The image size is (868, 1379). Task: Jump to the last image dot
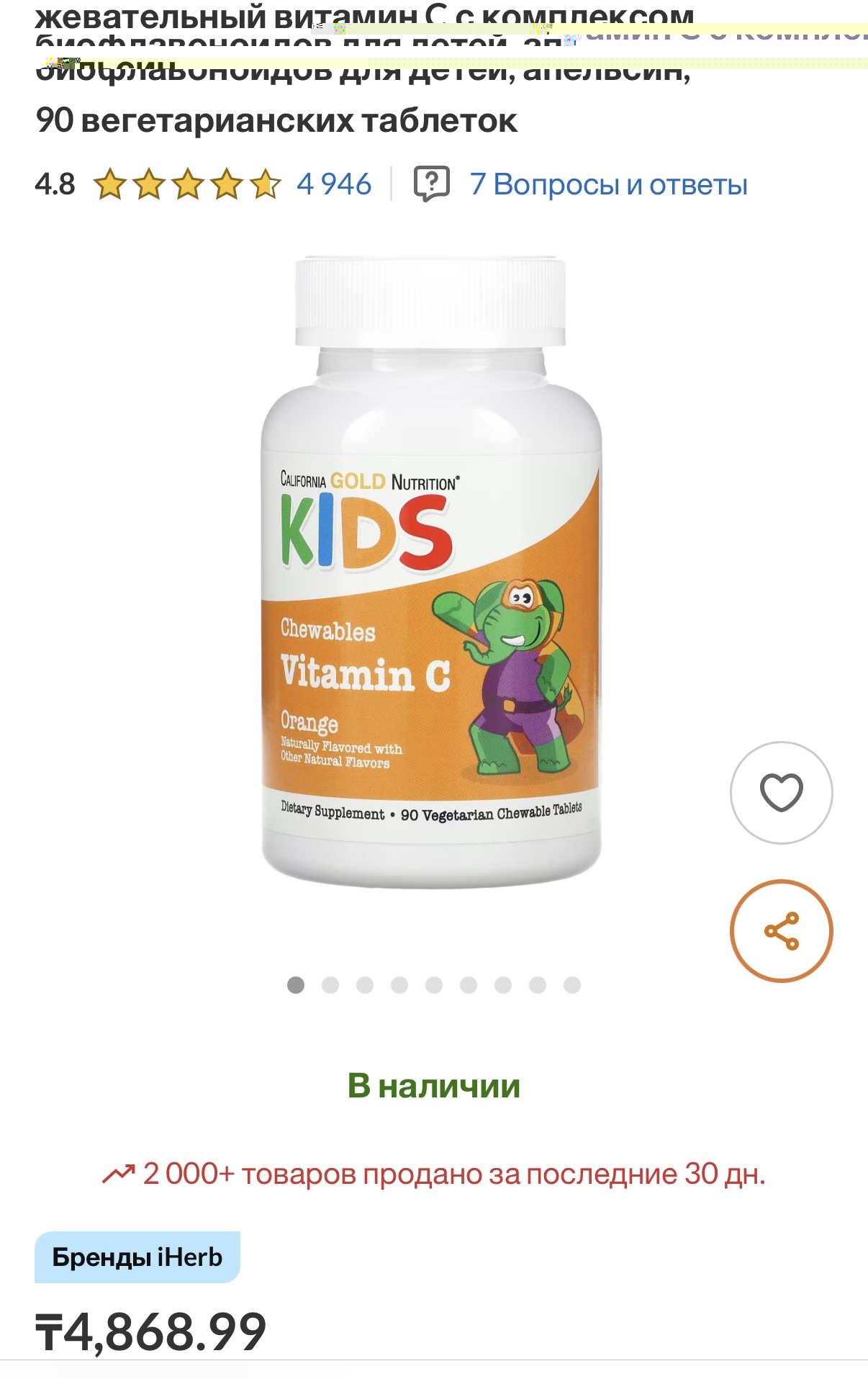(572, 985)
